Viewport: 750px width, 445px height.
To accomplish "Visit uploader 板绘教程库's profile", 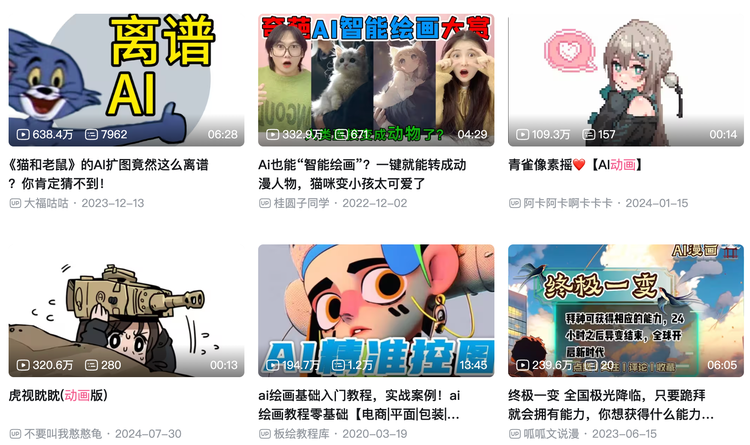I will pos(301,433).
